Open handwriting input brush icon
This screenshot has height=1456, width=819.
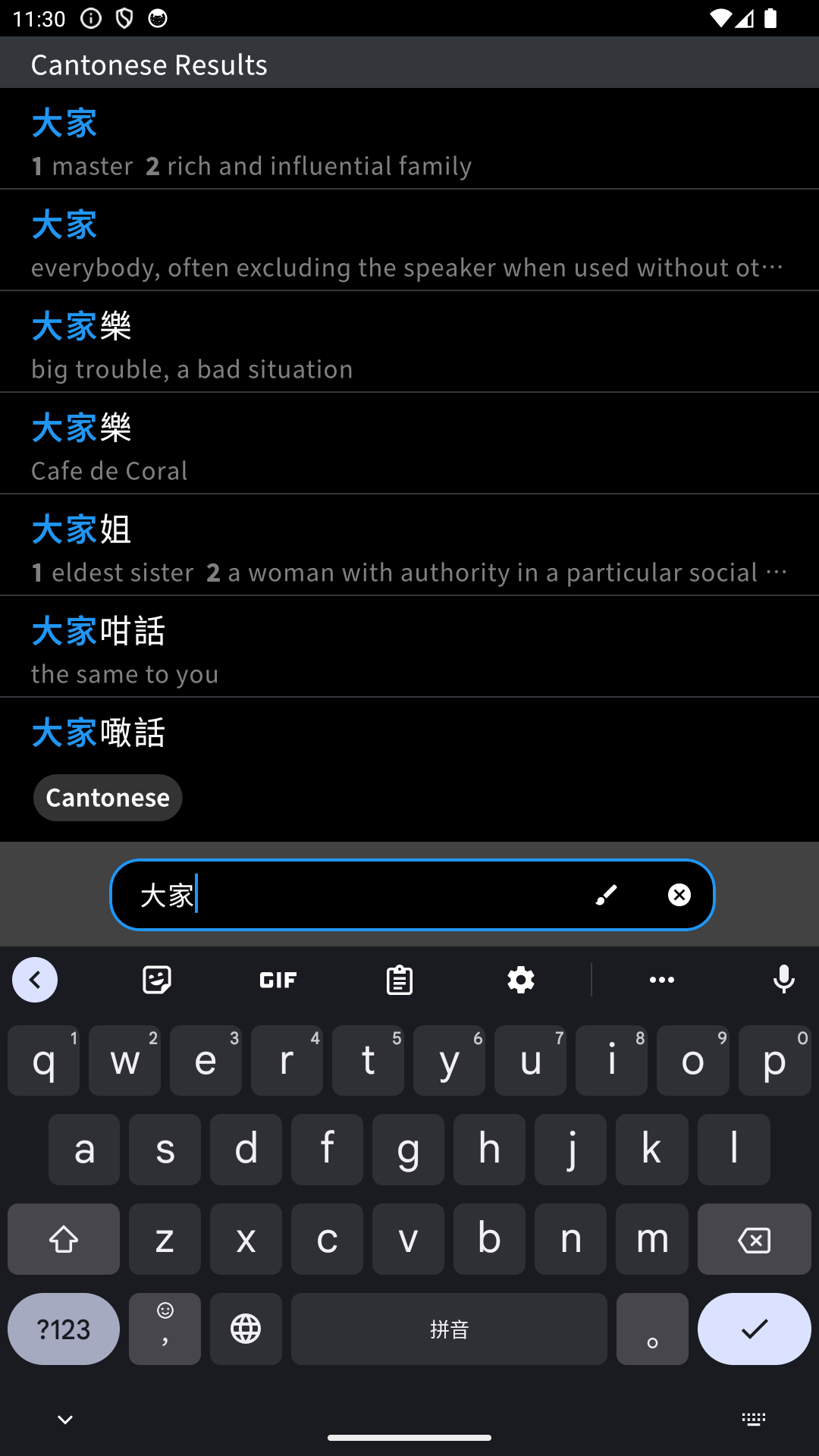[606, 896]
